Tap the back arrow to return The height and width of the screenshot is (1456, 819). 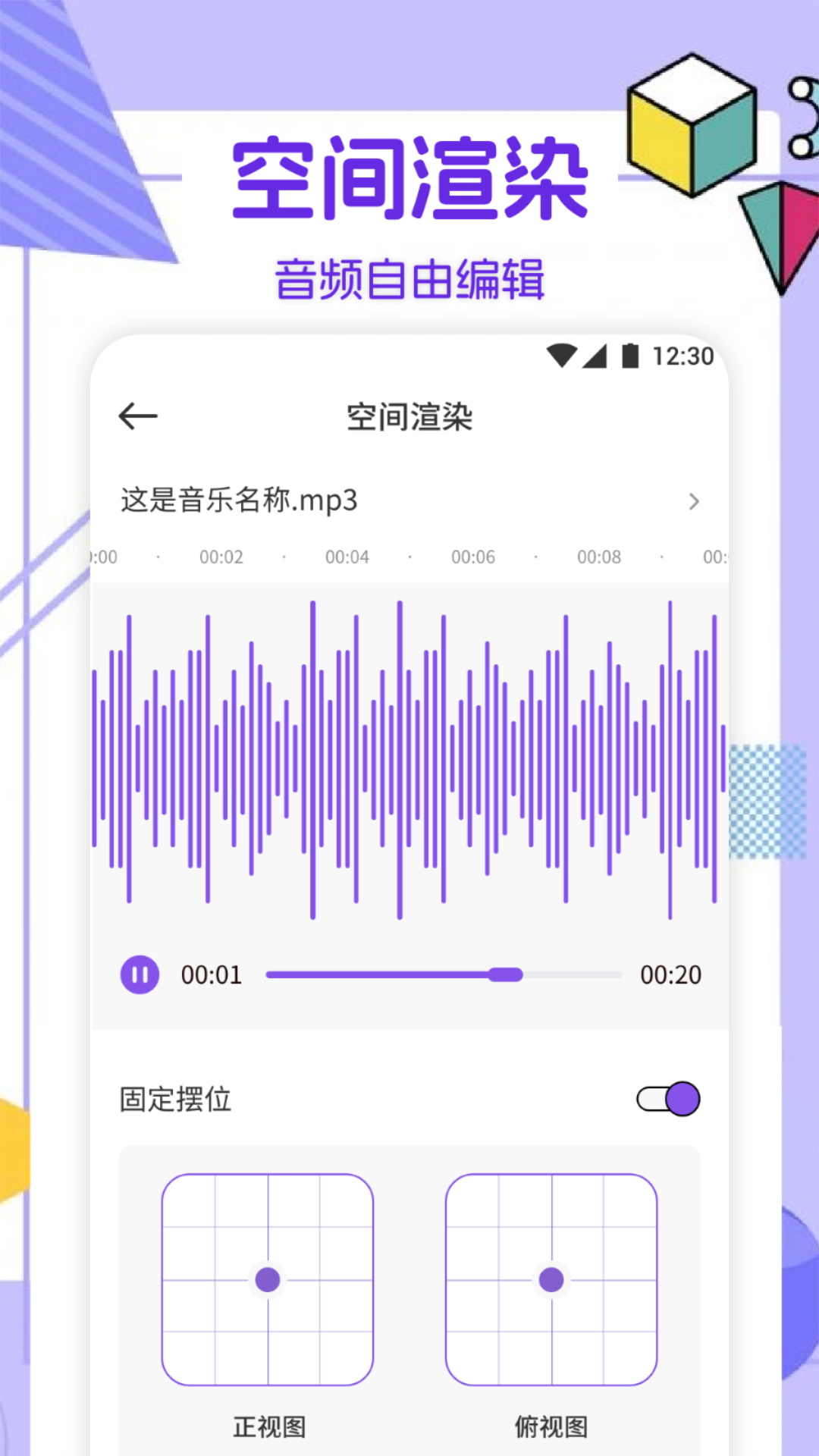[139, 414]
